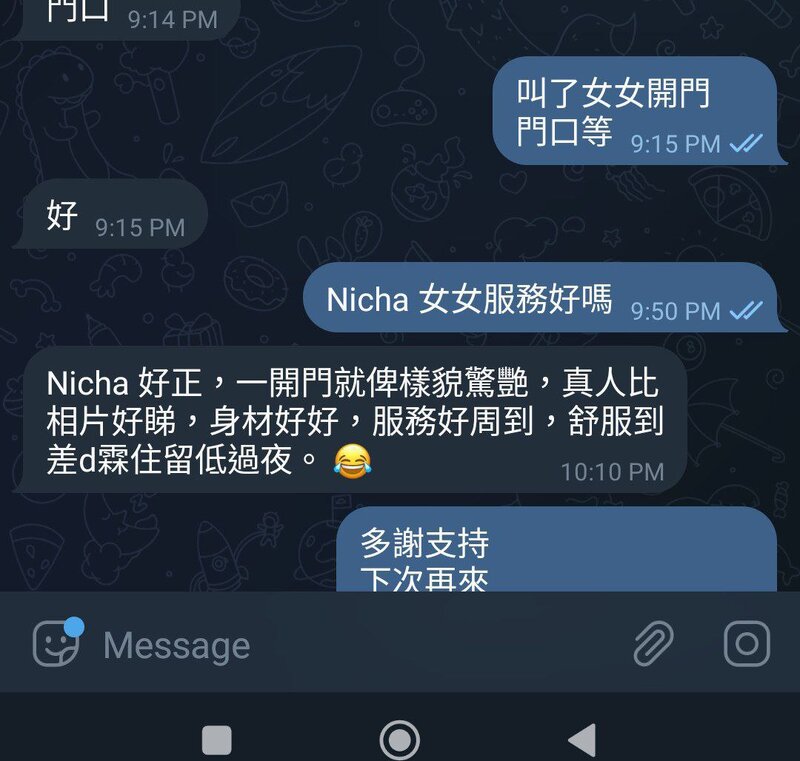Open the sticker and emoji panel
This screenshot has height=761, width=800.
pos(55,643)
